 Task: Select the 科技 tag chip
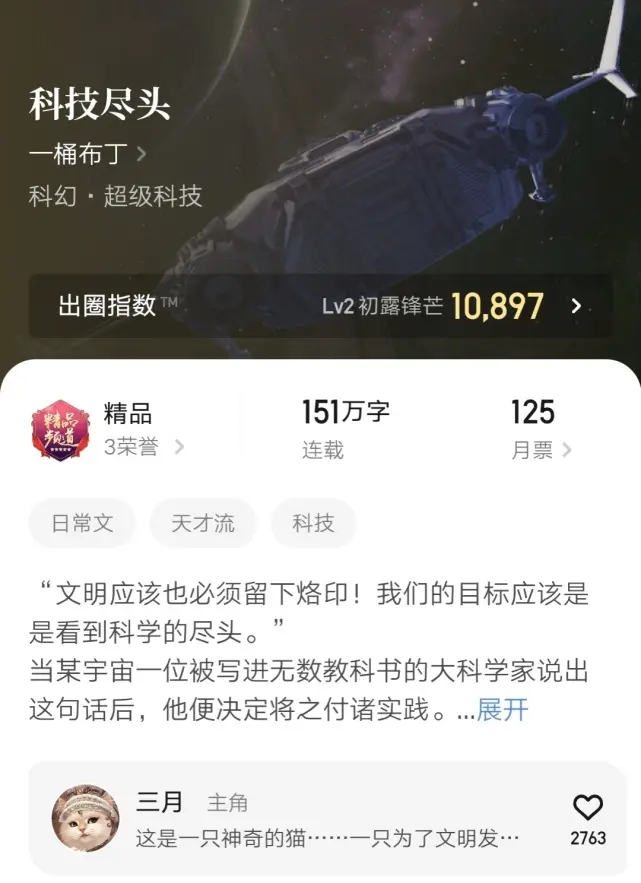coord(313,523)
